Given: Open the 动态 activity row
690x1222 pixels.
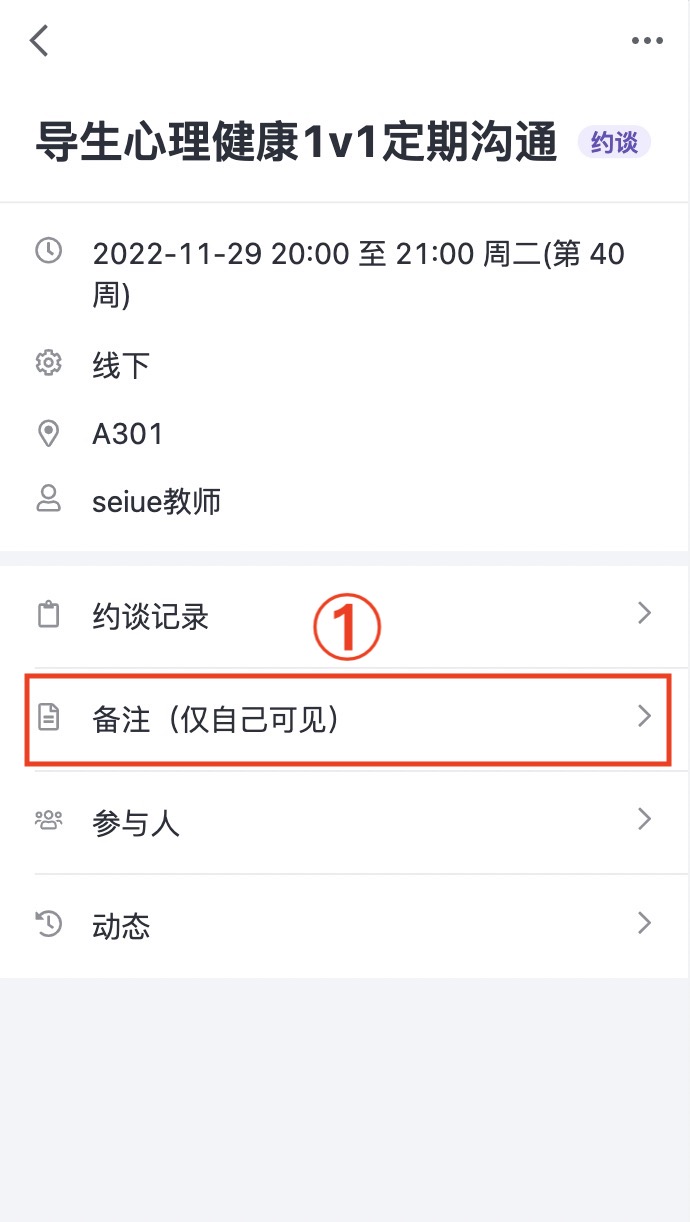Looking at the screenshot, I should pyautogui.click(x=345, y=925).
